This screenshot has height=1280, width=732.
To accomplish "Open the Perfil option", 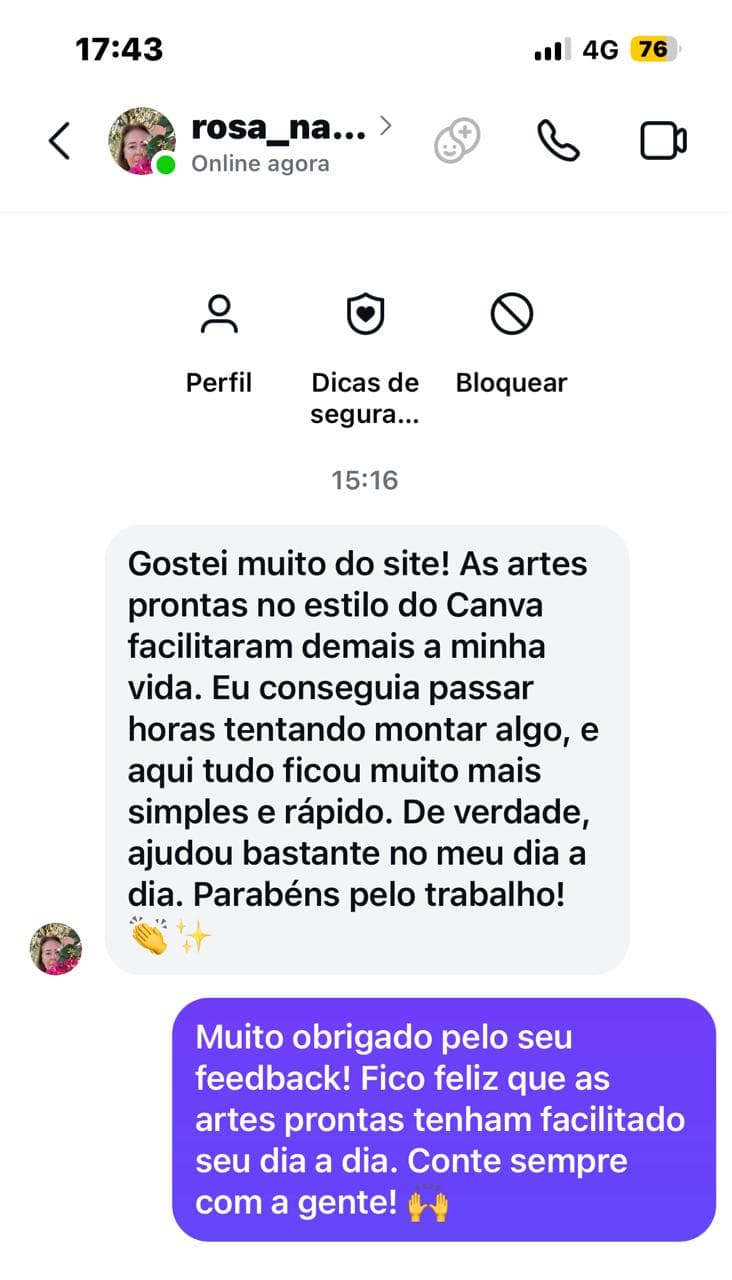I will tap(219, 341).
